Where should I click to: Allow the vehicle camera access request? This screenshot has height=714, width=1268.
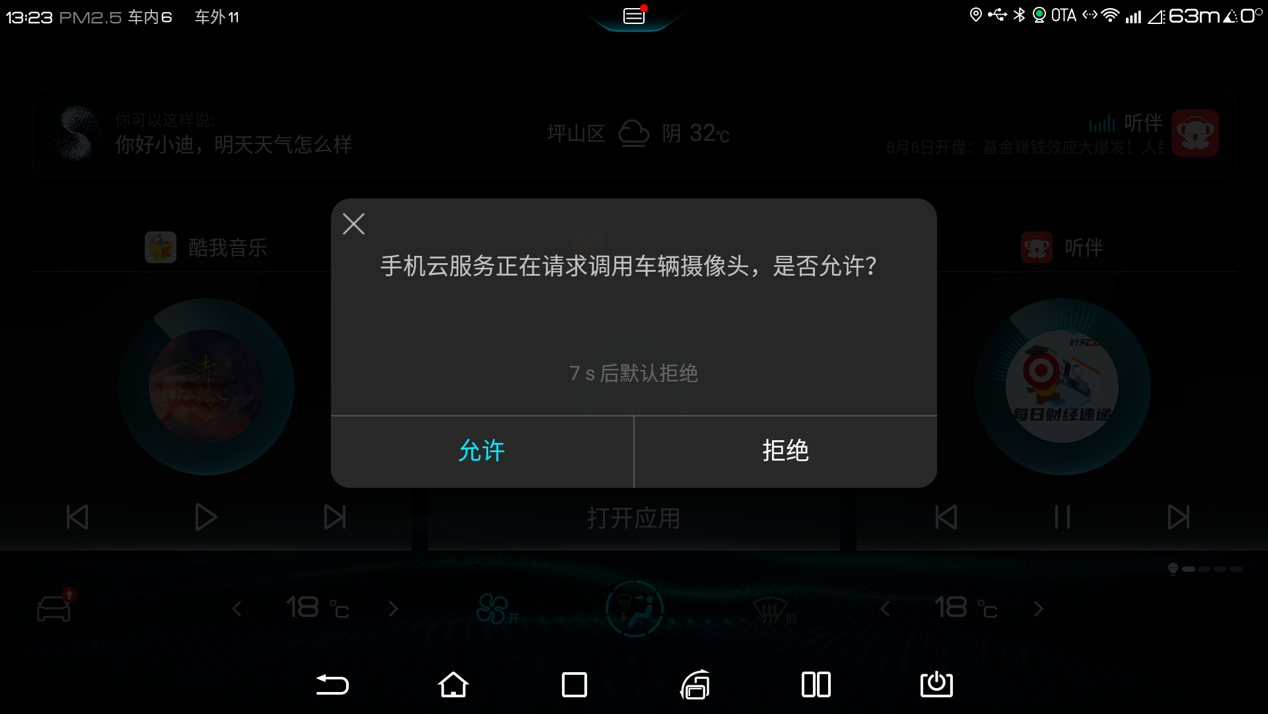(x=482, y=451)
